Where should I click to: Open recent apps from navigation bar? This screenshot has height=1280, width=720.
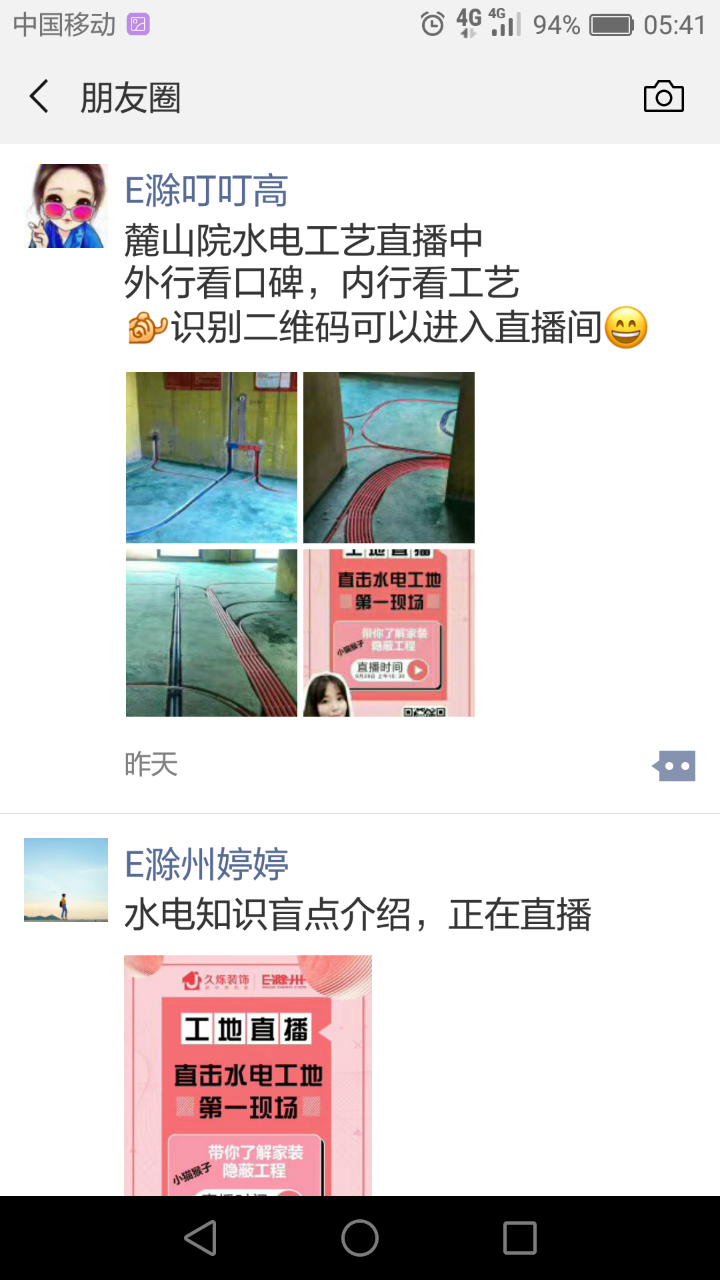[x=519, y=1238]
